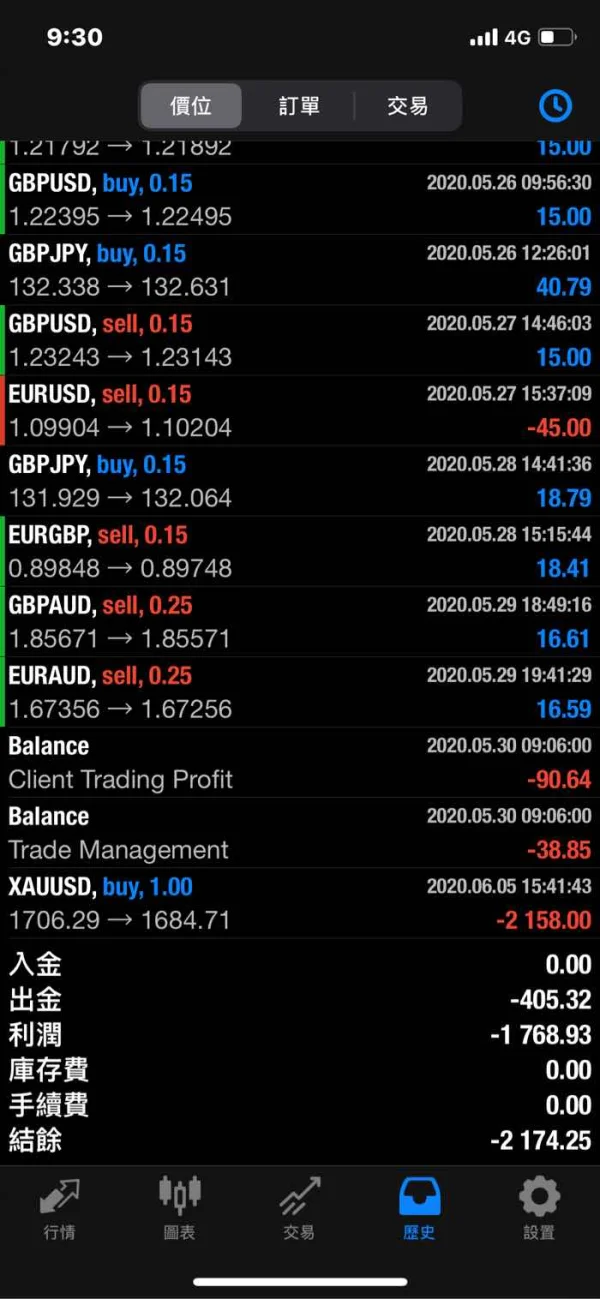Image resolution: width=600 pixels, height=1299 pixels.
Task: Expand the GBPAUD sell 0.25 position
Action: click(300, 622)
